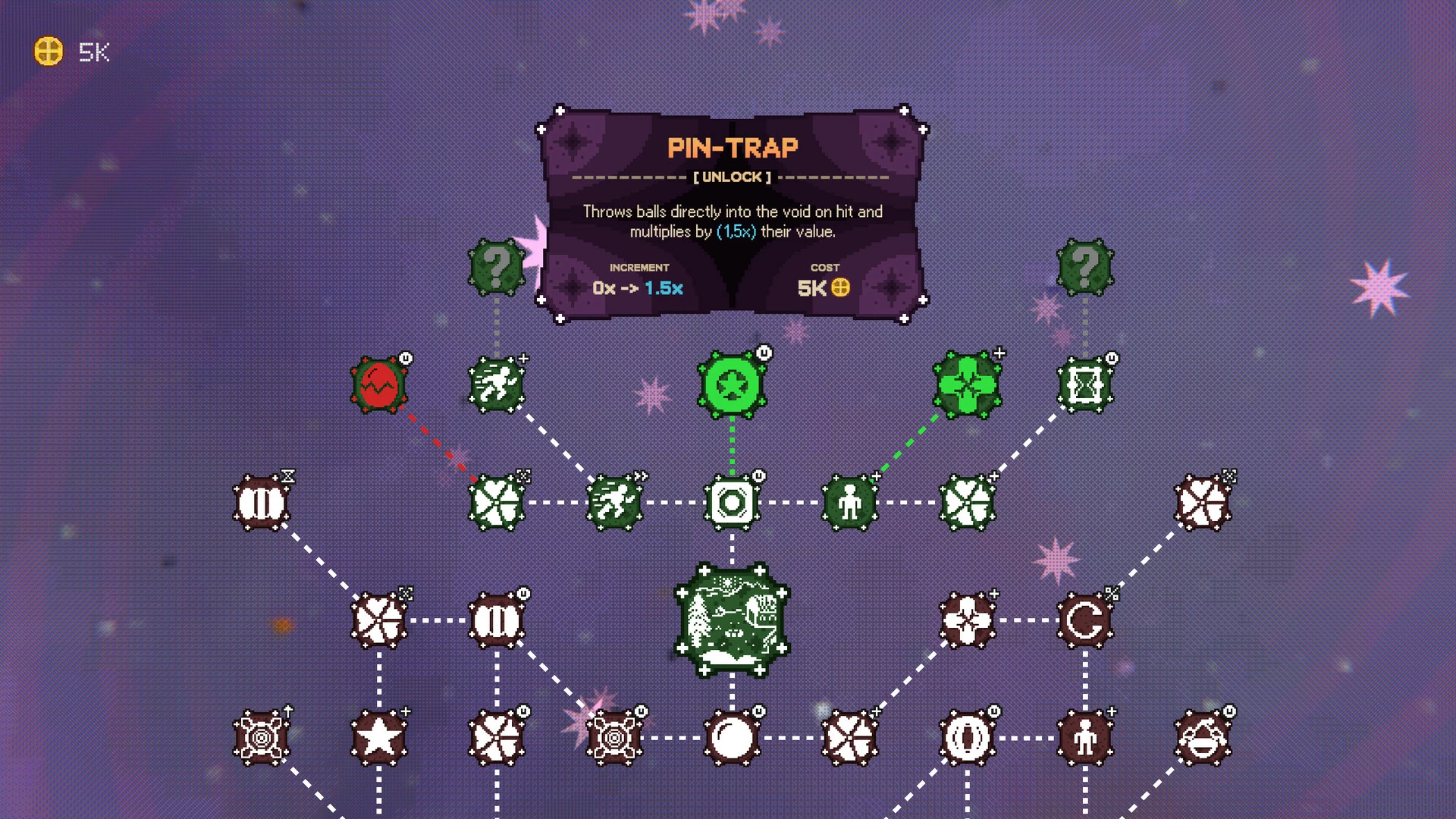Select the white ball node below the landscape
Screen dimensions: 1456x819
pos(732,738)
